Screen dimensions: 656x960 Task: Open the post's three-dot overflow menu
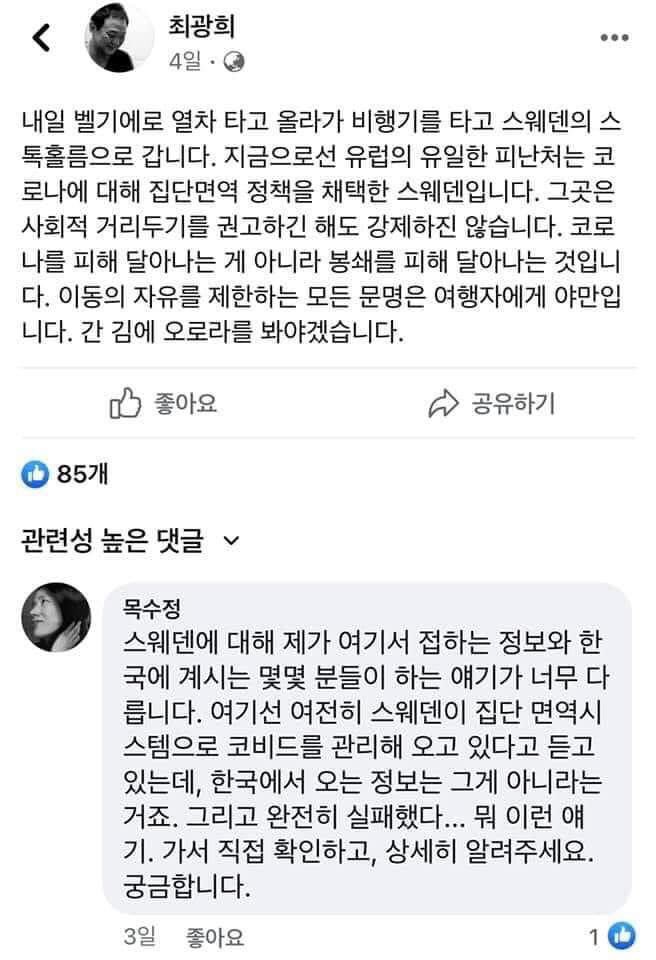(x=613, y=38)
